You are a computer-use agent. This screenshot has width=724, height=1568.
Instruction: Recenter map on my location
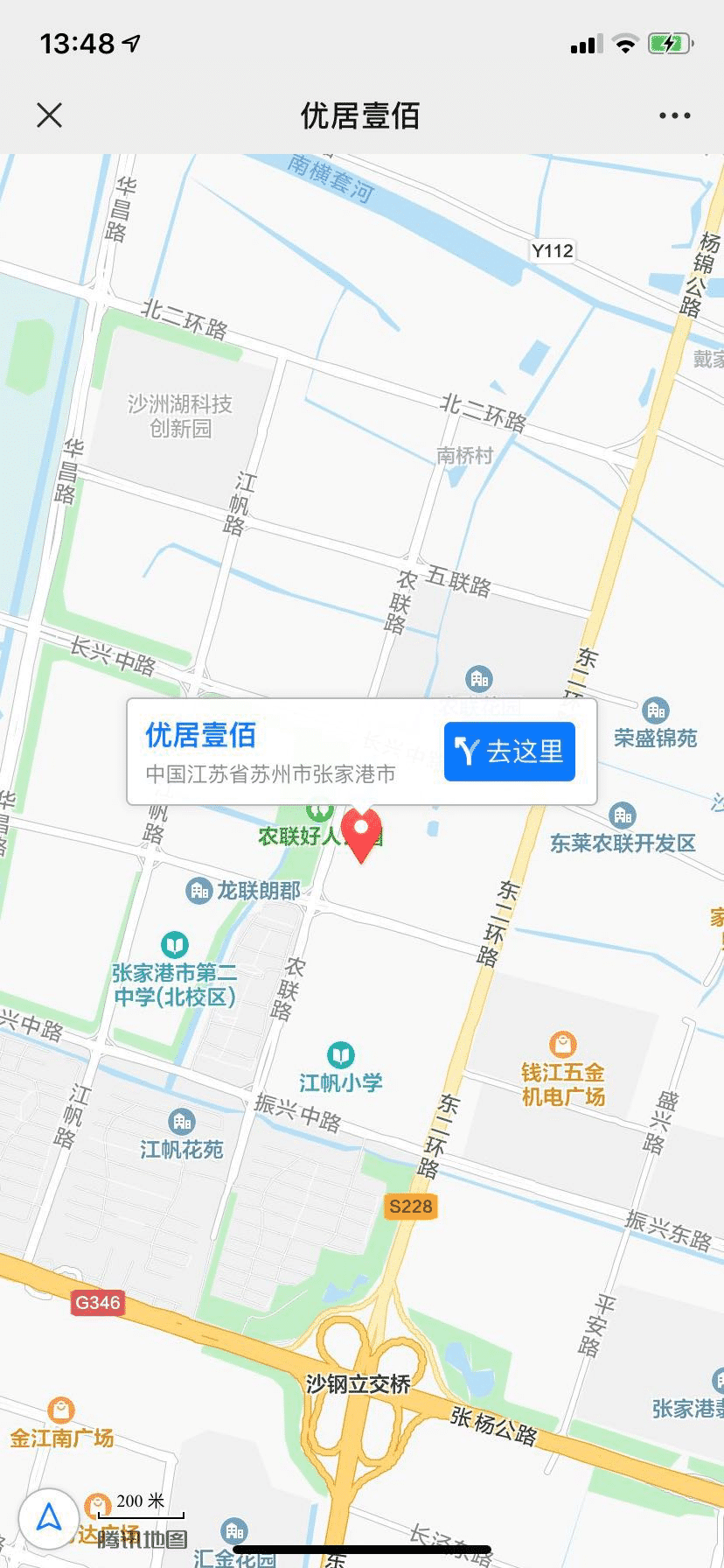click(x=49, y=1518)
